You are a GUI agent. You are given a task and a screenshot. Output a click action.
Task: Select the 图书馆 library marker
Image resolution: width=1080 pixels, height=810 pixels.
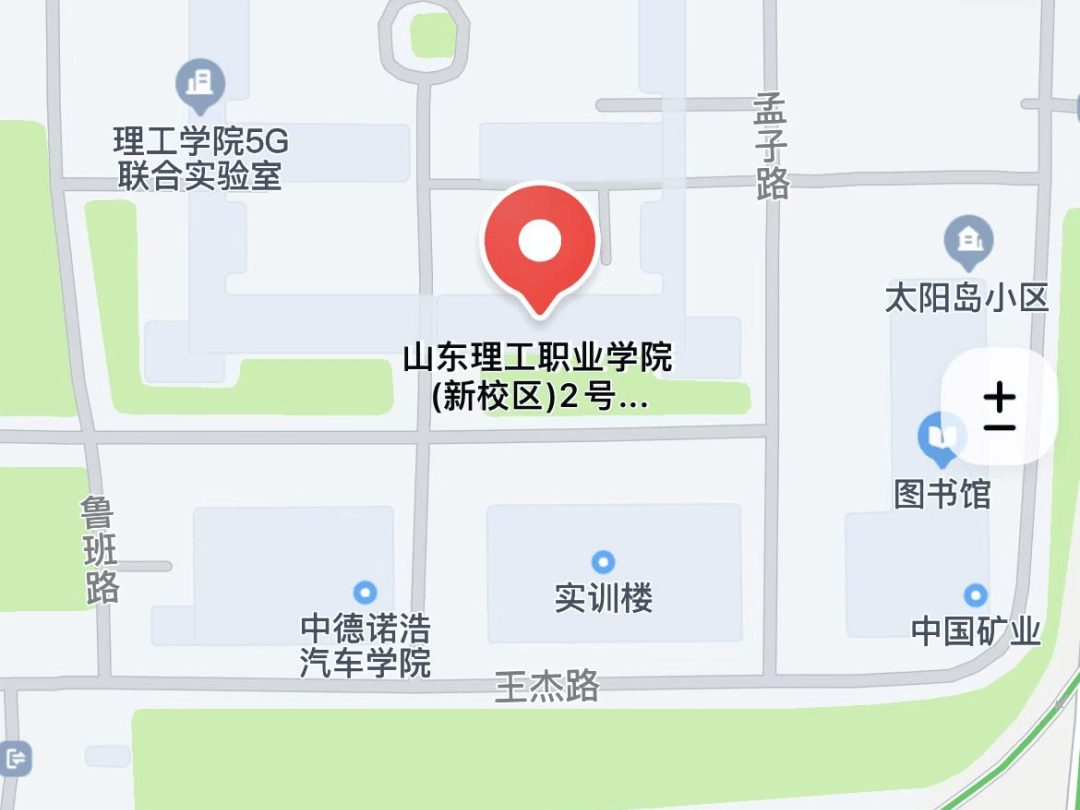coord(941,439)
